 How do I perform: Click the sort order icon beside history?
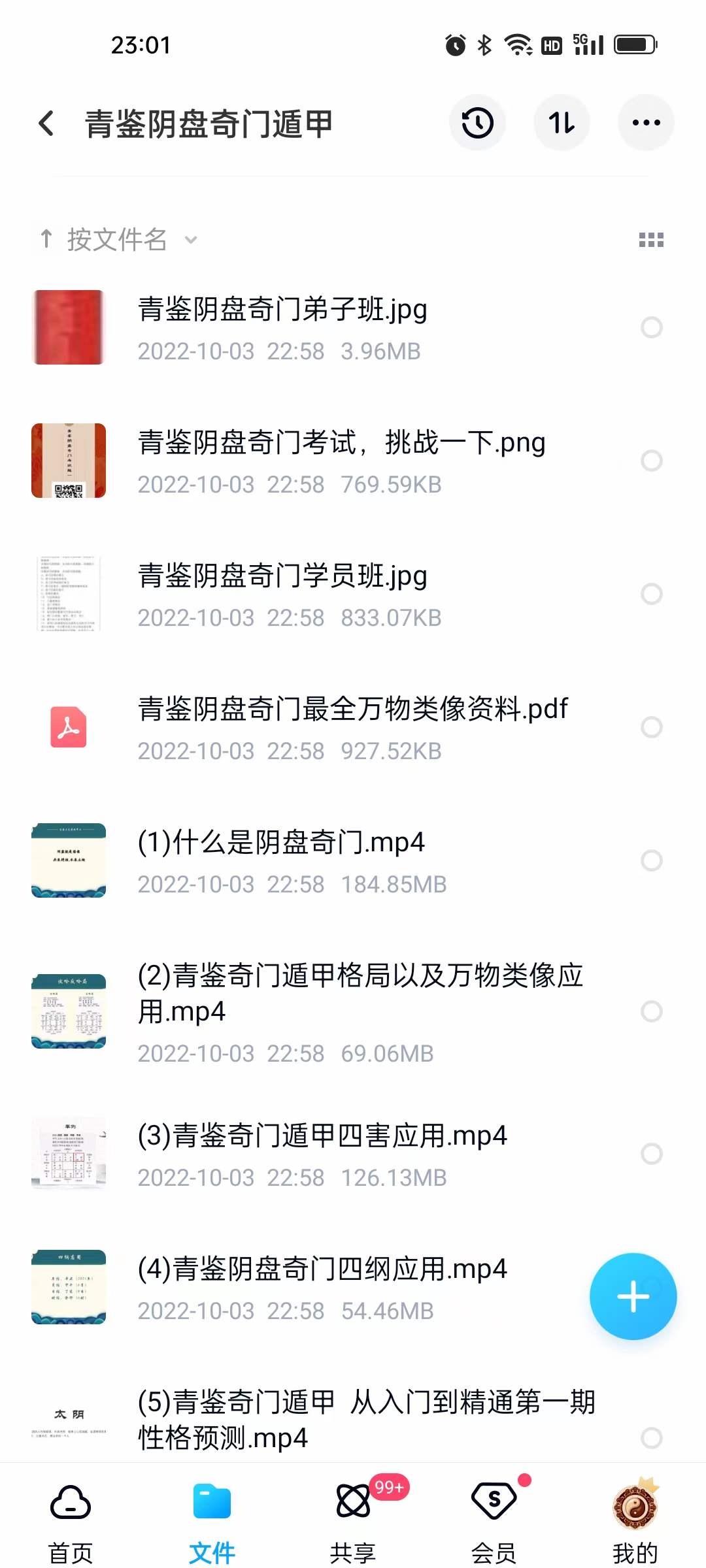click(562, 122)
